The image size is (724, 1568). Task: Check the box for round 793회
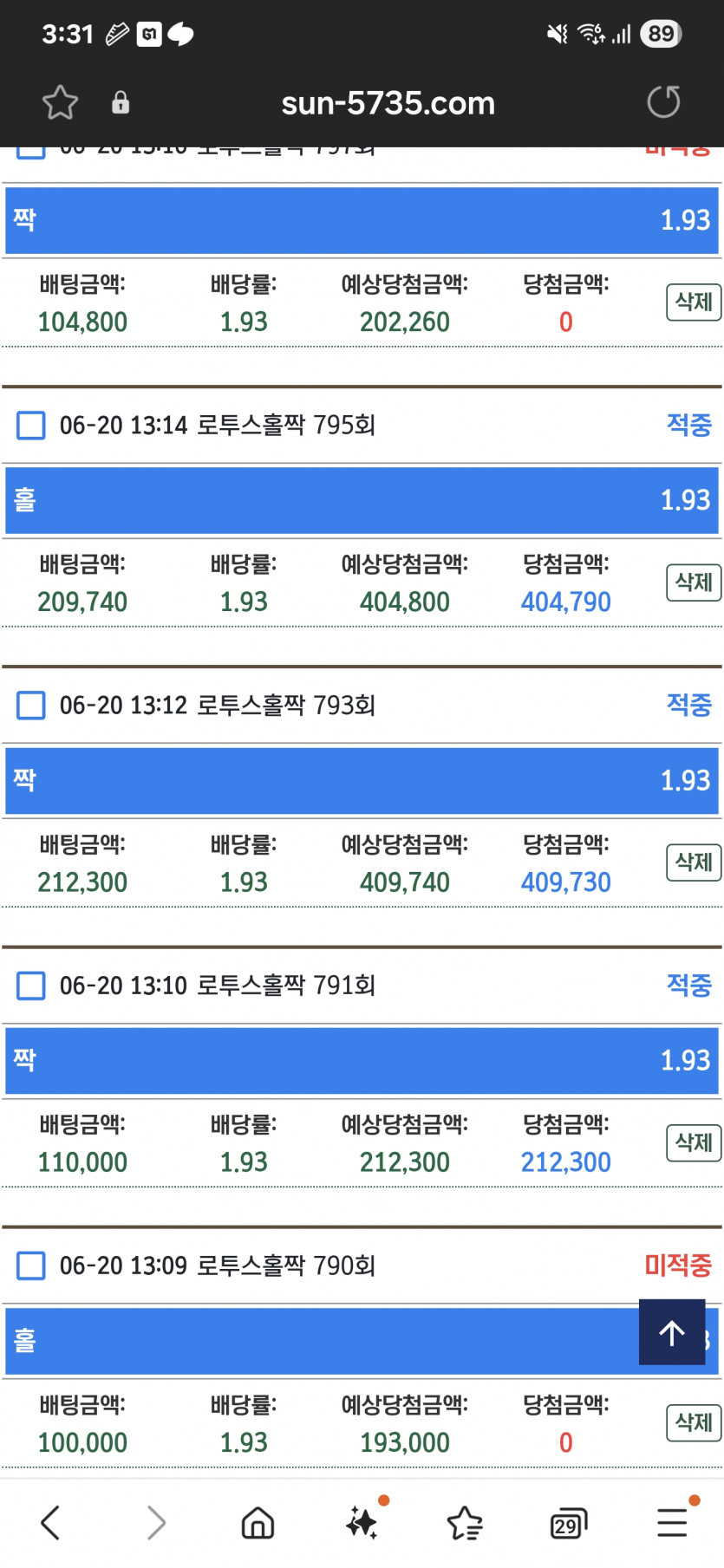tap(31, 706)
